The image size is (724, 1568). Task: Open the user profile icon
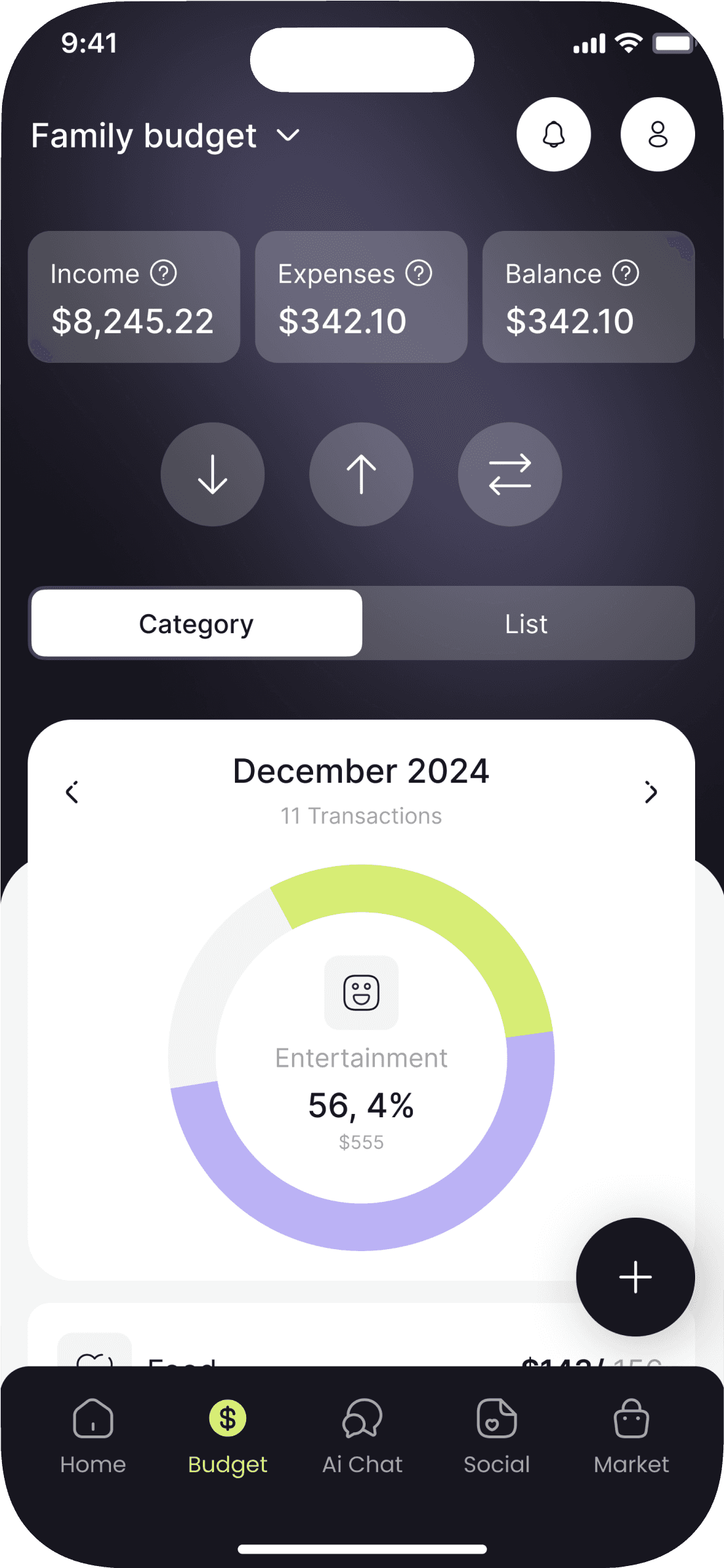coord(657,134)
